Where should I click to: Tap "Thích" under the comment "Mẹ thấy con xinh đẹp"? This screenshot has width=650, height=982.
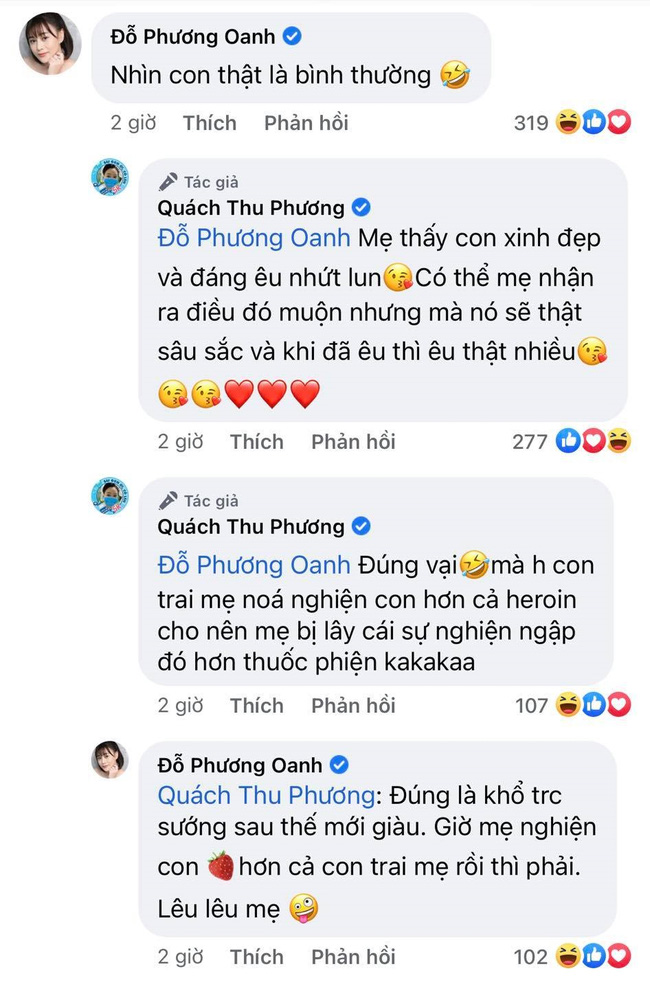point(256,441)
